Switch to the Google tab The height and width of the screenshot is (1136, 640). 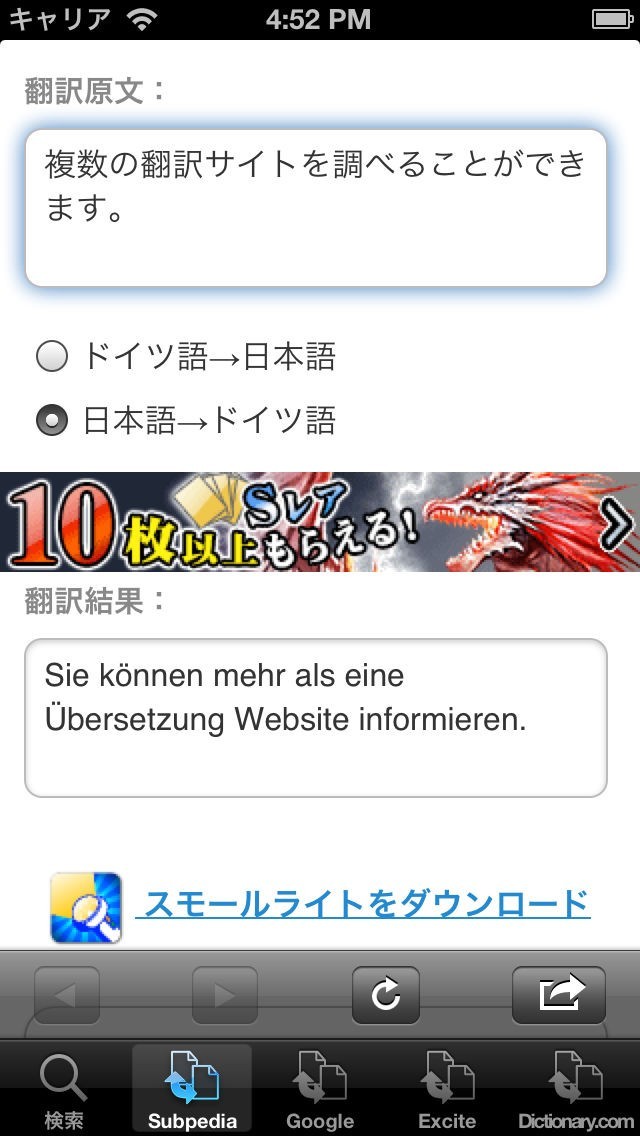(320, 1090)
